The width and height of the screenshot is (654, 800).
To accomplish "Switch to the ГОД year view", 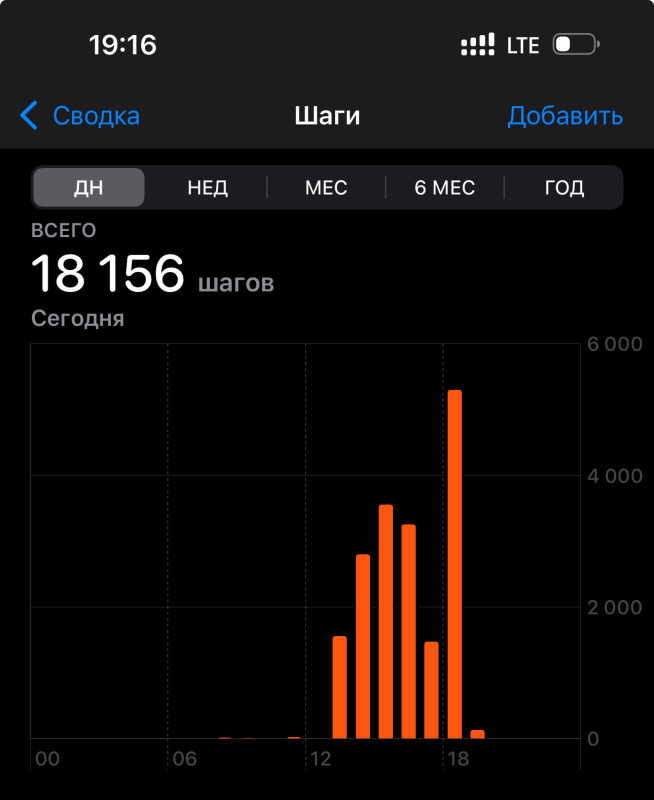I will 564,188.
